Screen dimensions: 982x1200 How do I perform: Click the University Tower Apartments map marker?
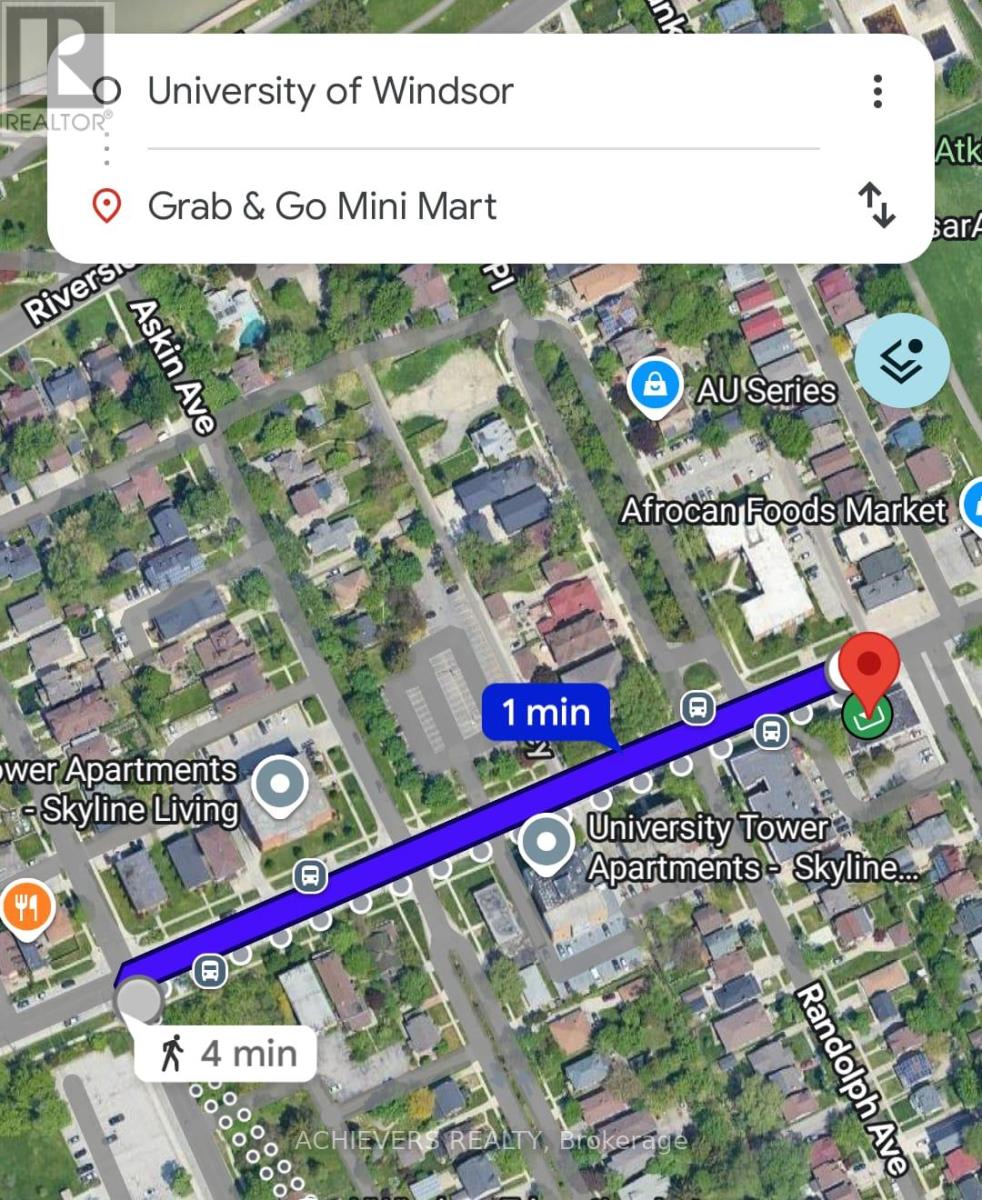pyautogui.click(x=547, y=843)
